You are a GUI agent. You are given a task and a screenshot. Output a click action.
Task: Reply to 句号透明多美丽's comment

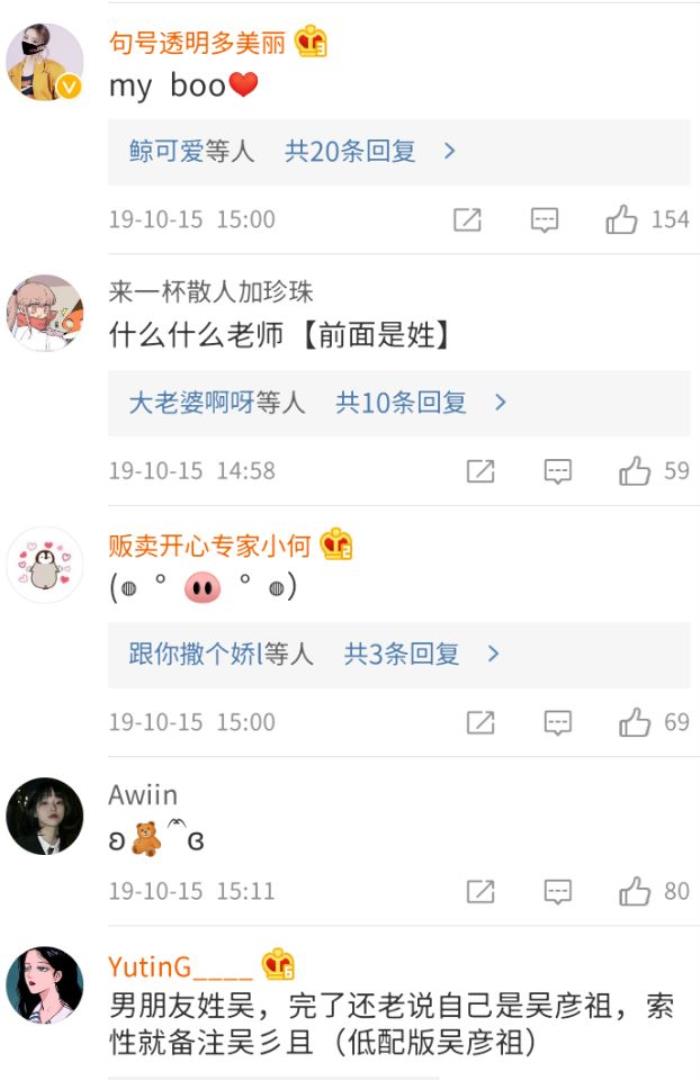coord(544,220)
